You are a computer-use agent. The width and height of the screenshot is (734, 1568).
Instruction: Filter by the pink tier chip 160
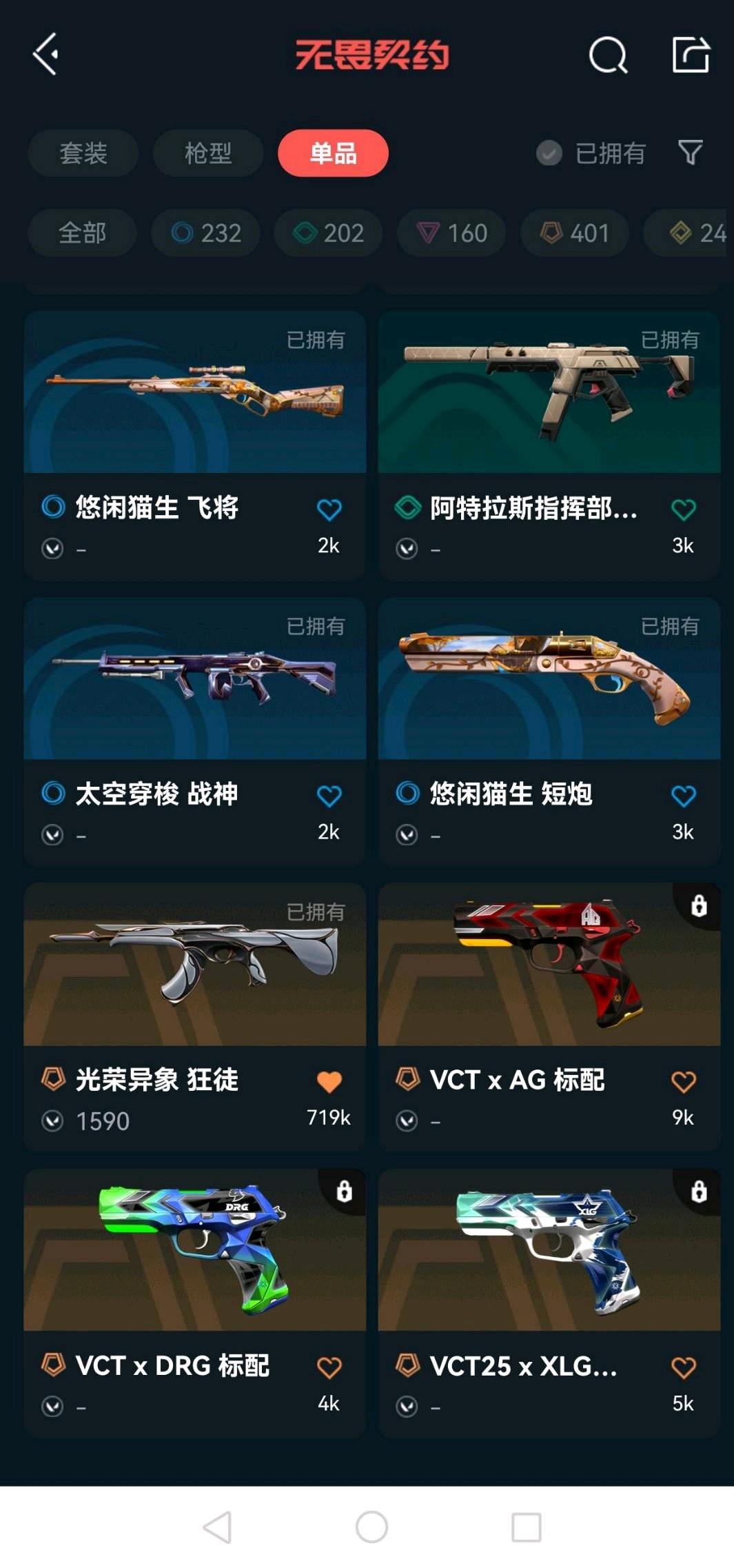[x=451, y=233]
